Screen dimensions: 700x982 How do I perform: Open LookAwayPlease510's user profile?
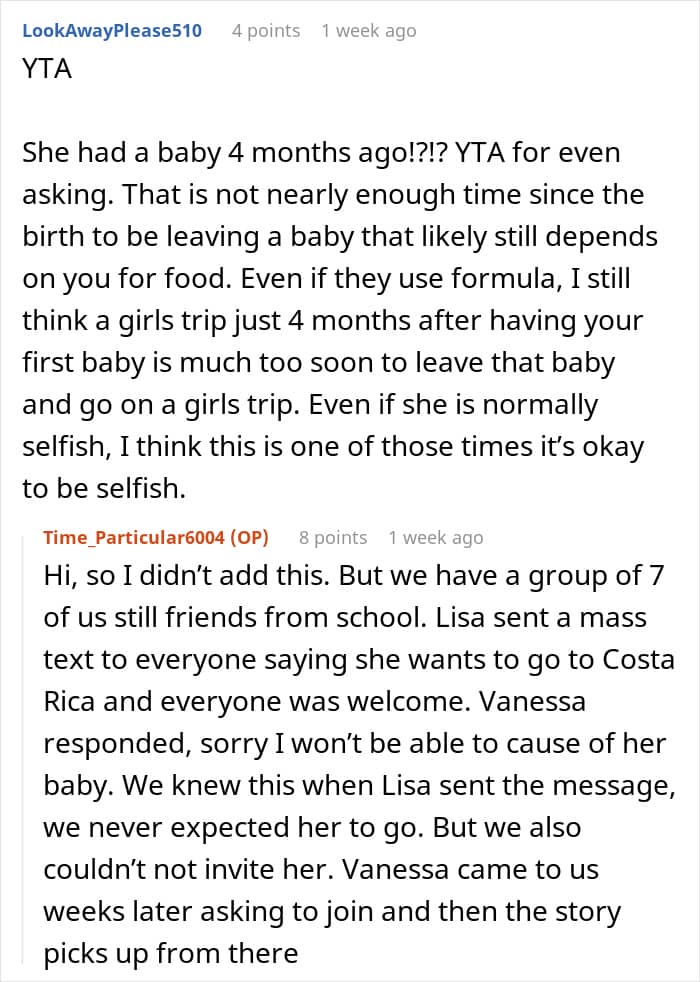[112, 31]
